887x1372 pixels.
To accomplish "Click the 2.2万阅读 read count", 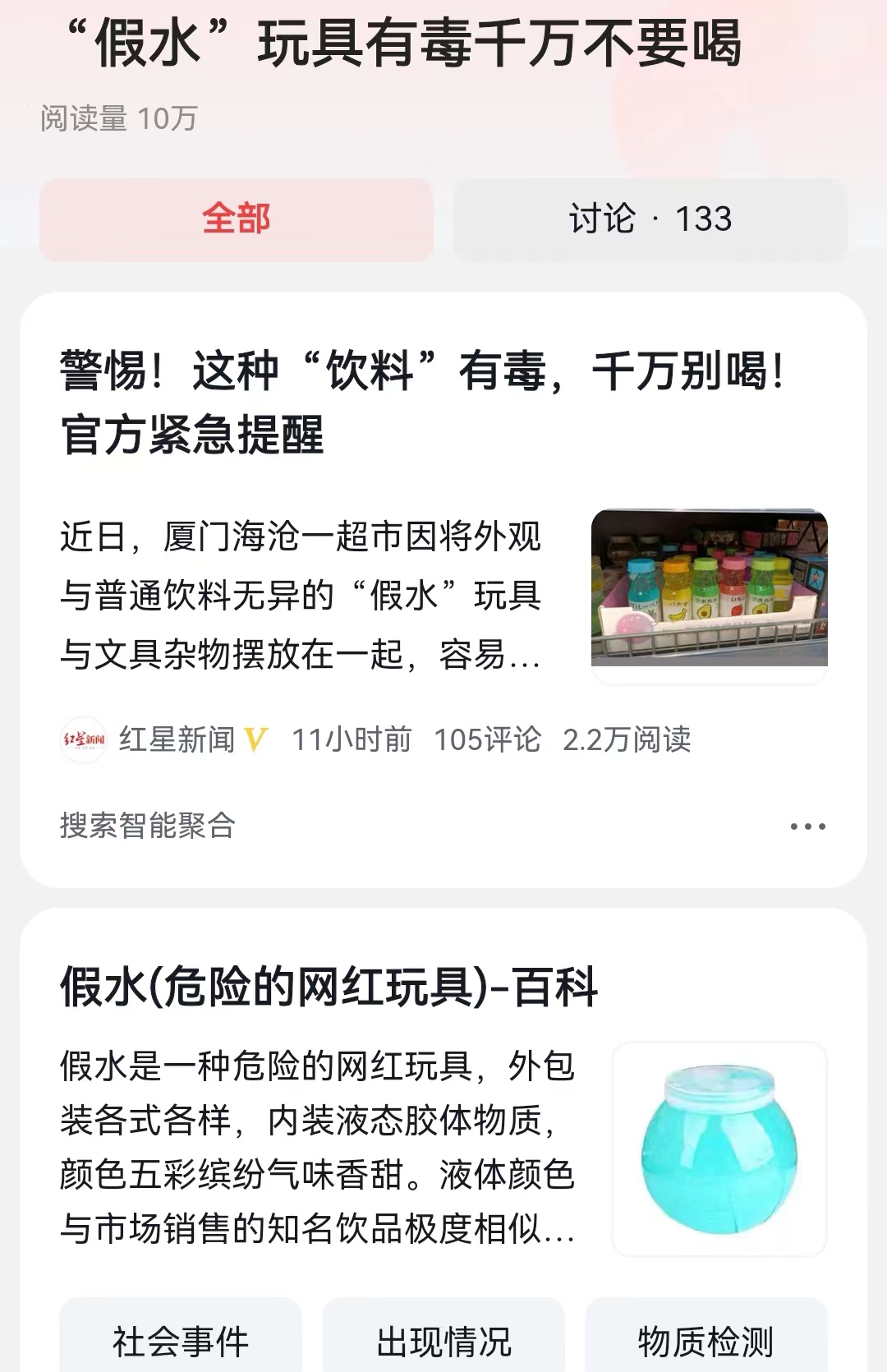I will 627,739.
